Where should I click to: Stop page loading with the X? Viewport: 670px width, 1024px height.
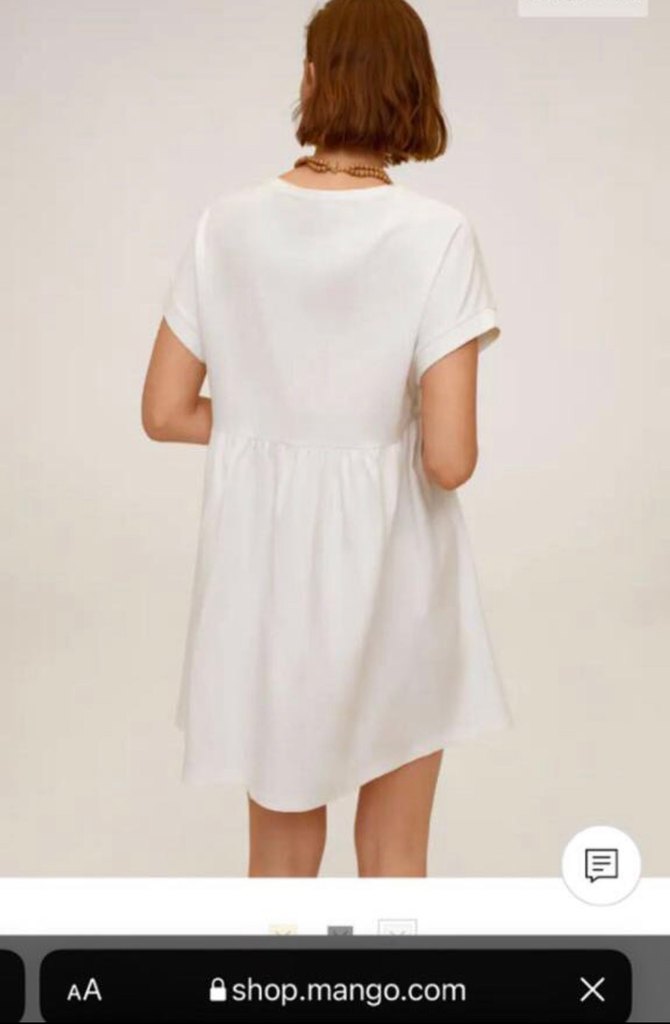tap(592, 990)
